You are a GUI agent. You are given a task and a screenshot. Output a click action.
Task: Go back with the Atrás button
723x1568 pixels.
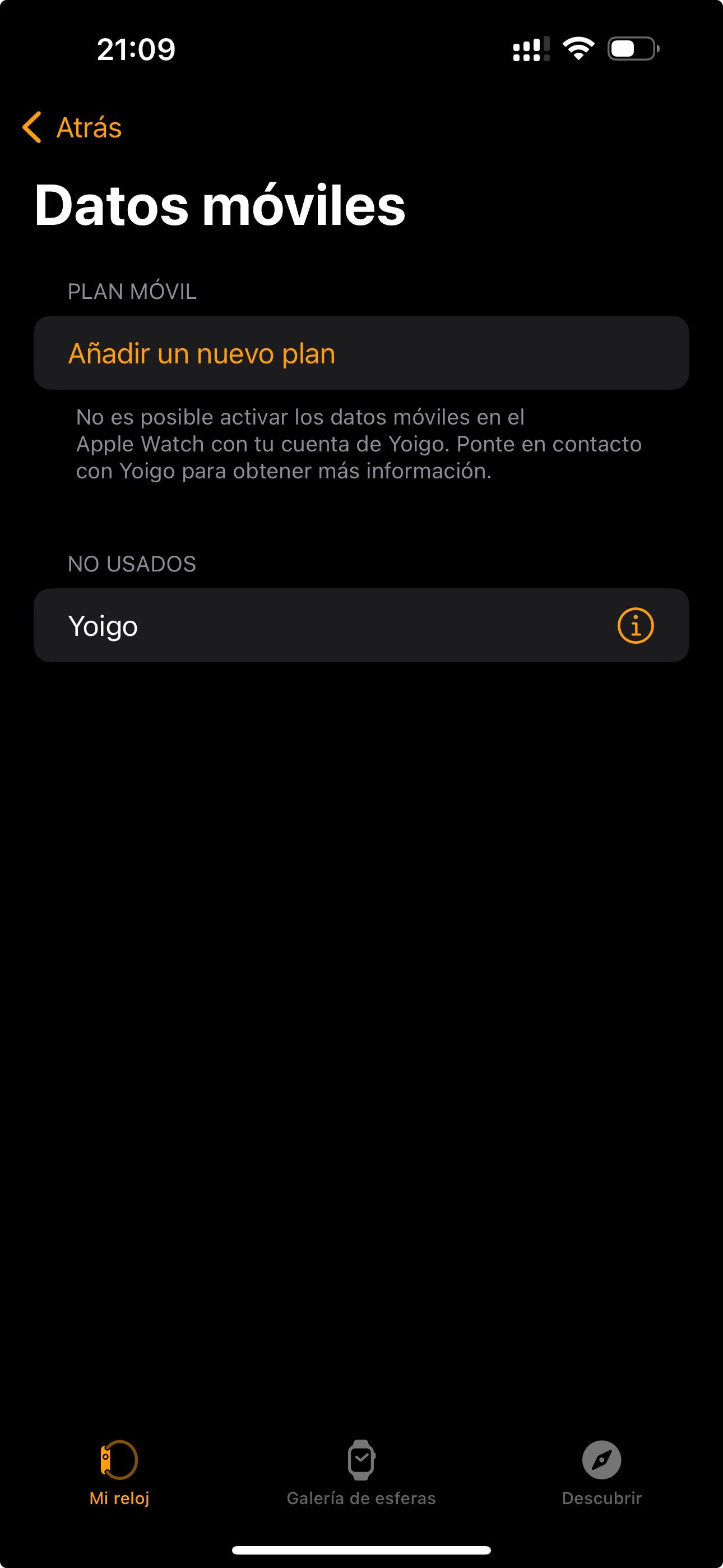point(73,128)
